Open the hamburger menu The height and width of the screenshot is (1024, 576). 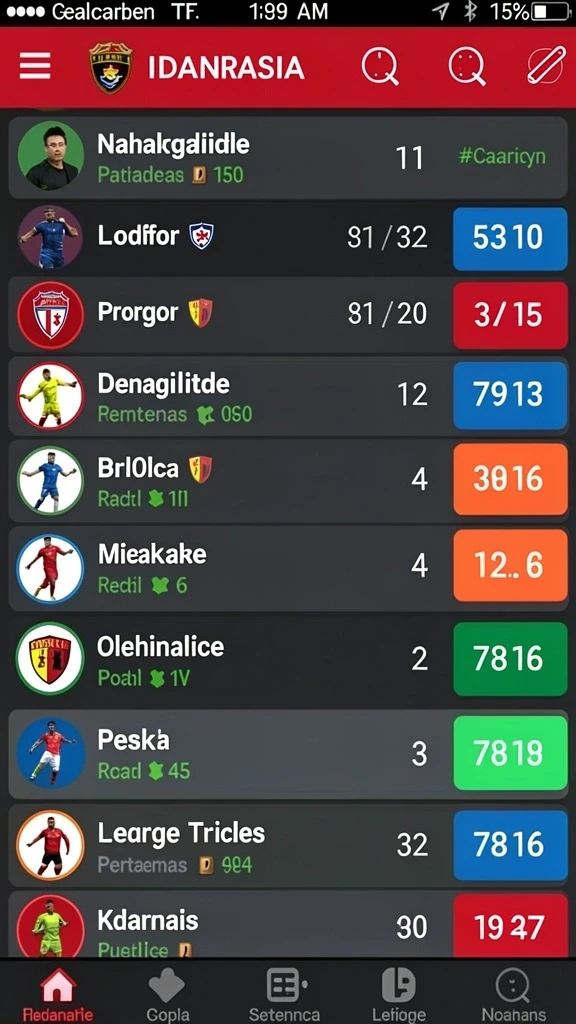(x=35, y=66)
